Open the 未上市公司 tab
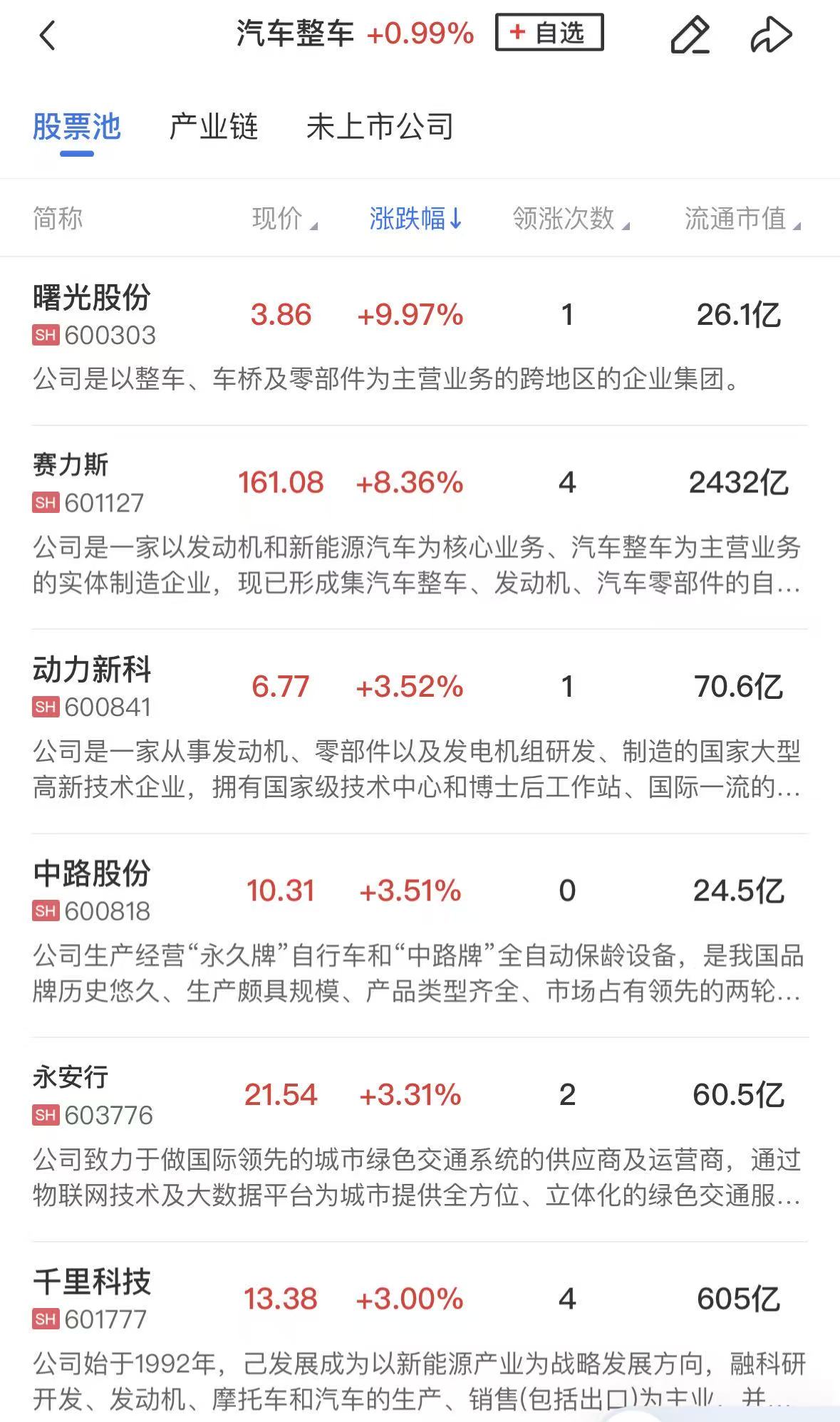This screenshot has width=840, height=1422. pos(380,127)
